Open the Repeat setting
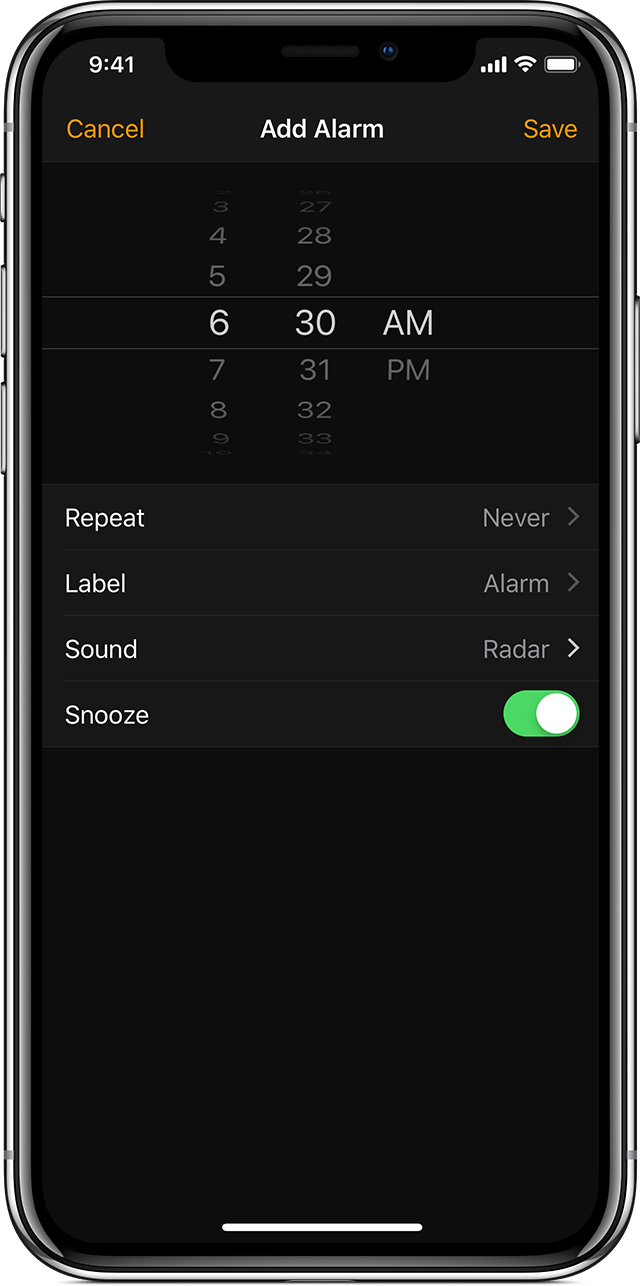 [320, 518]
